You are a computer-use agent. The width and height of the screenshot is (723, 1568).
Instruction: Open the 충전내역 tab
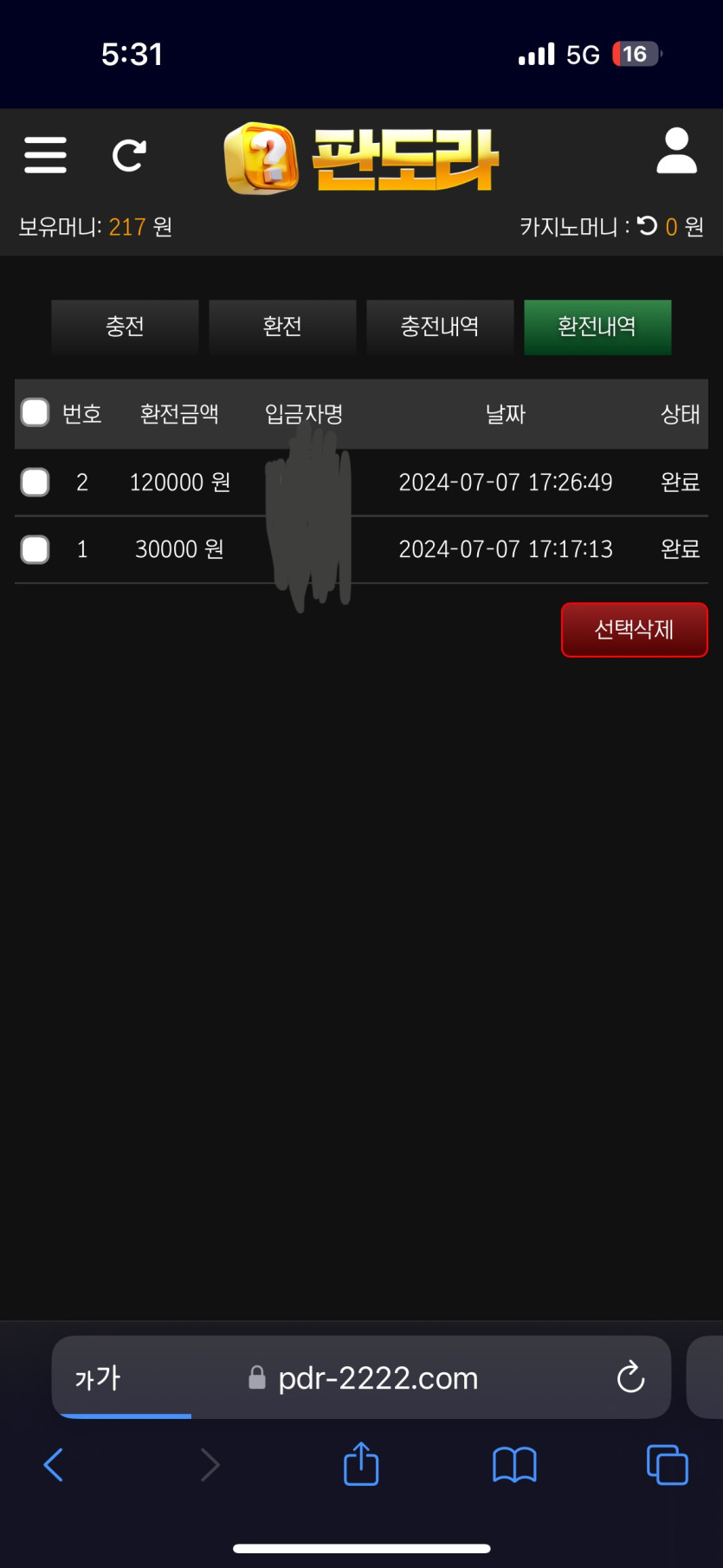pos(440,327)
